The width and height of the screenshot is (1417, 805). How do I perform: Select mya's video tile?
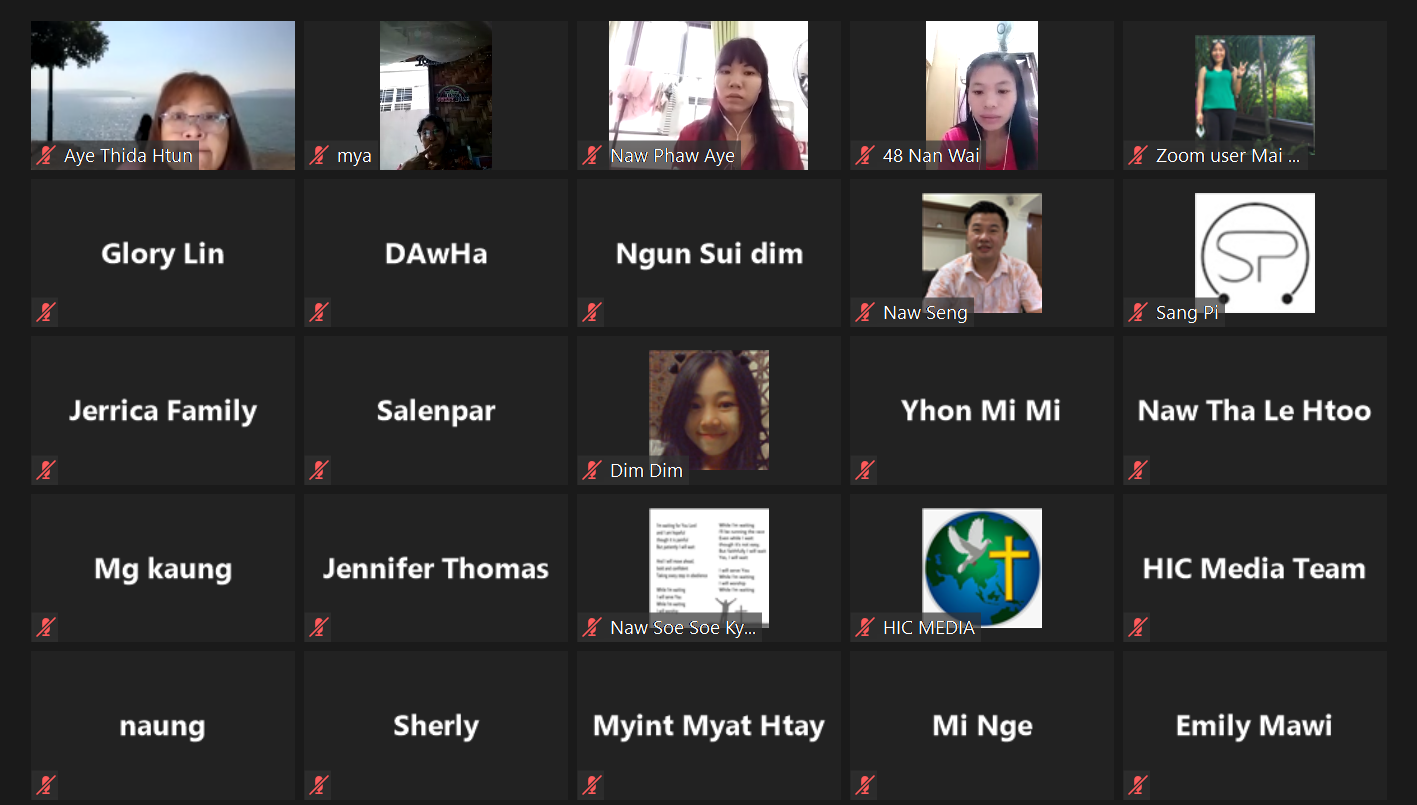pos(436,95)
